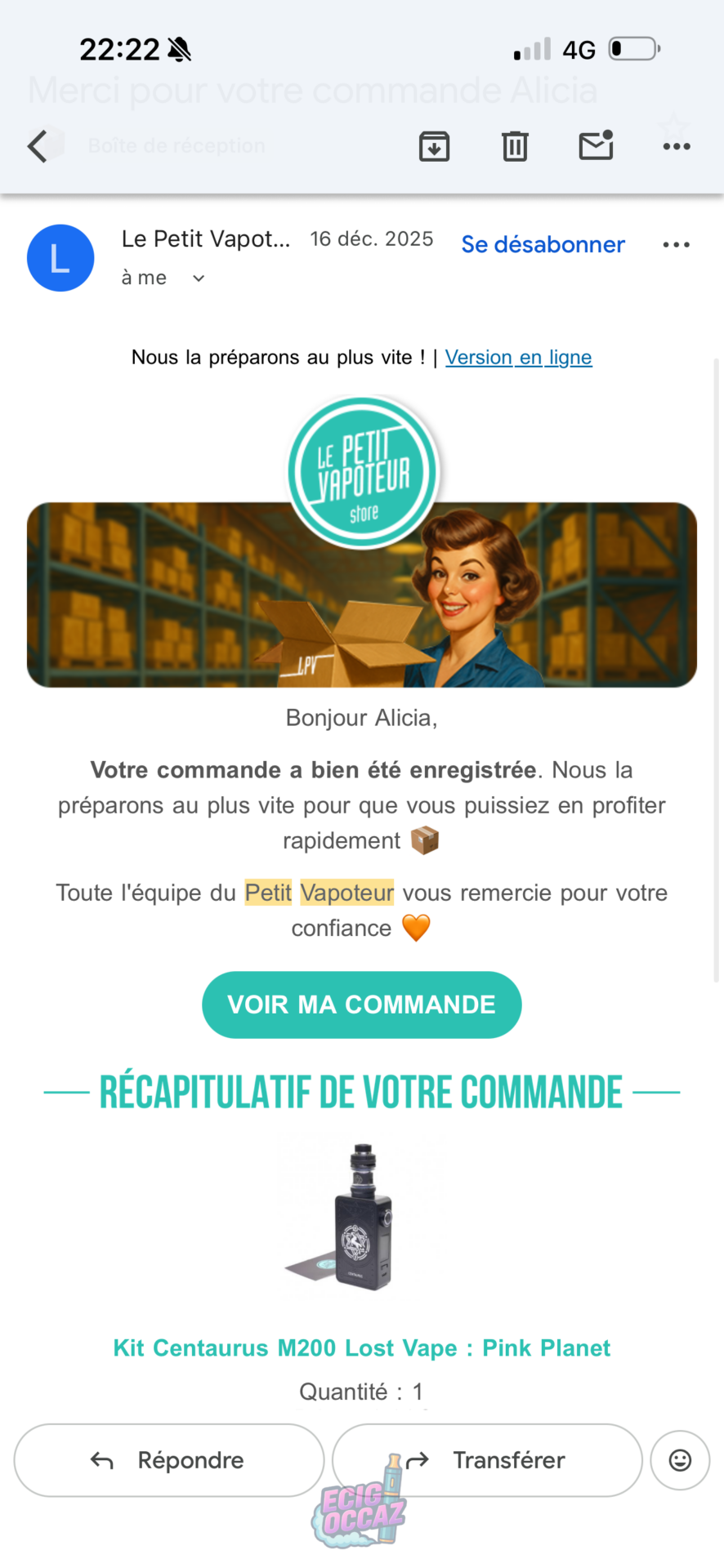Screen dimensions: 724x1568
Task: Add an emoji reaction
Action: [680, 1460]
